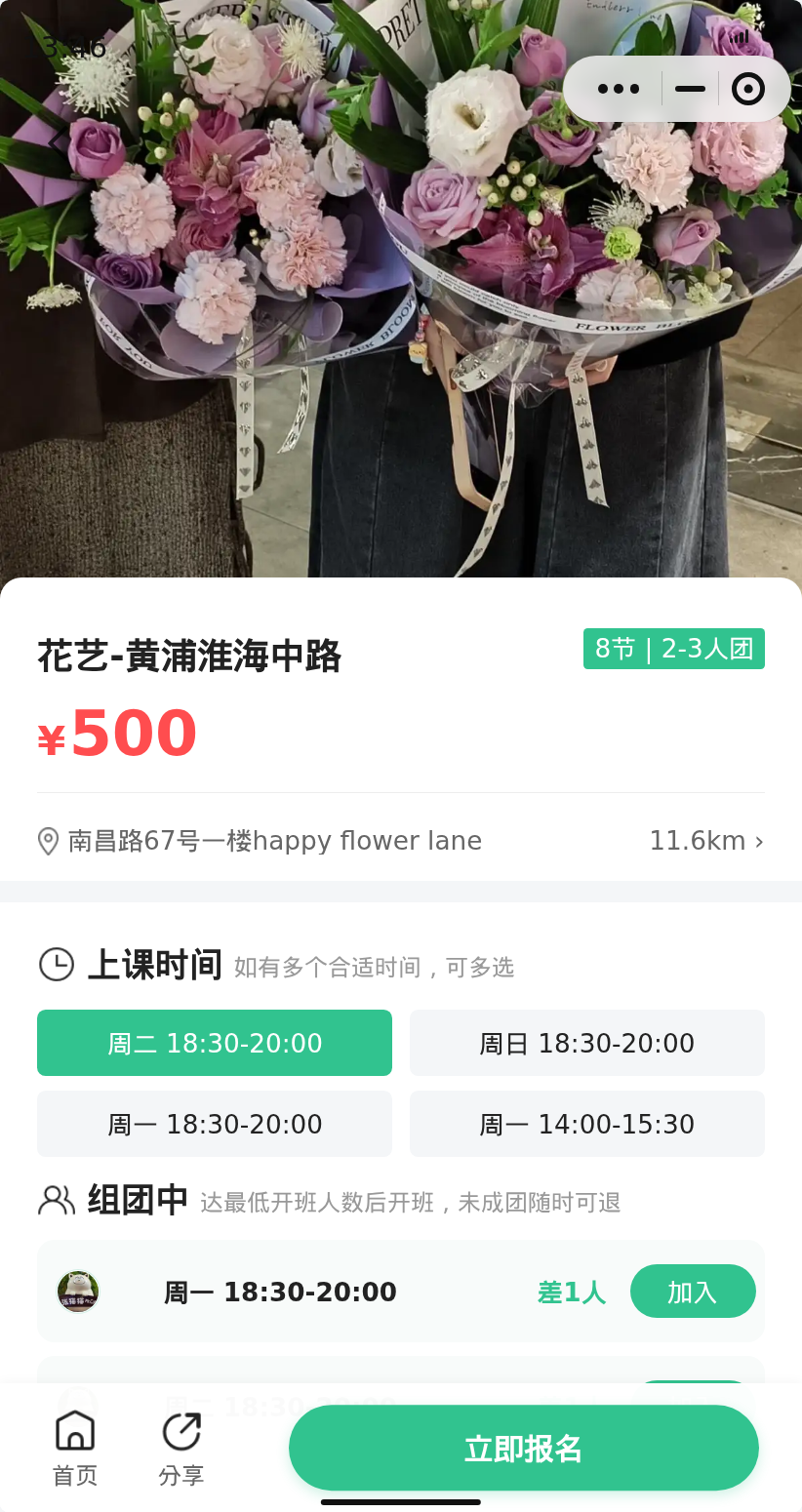Select the 周一 14:00-15:30 time slot

click(x=587, y=1124)
